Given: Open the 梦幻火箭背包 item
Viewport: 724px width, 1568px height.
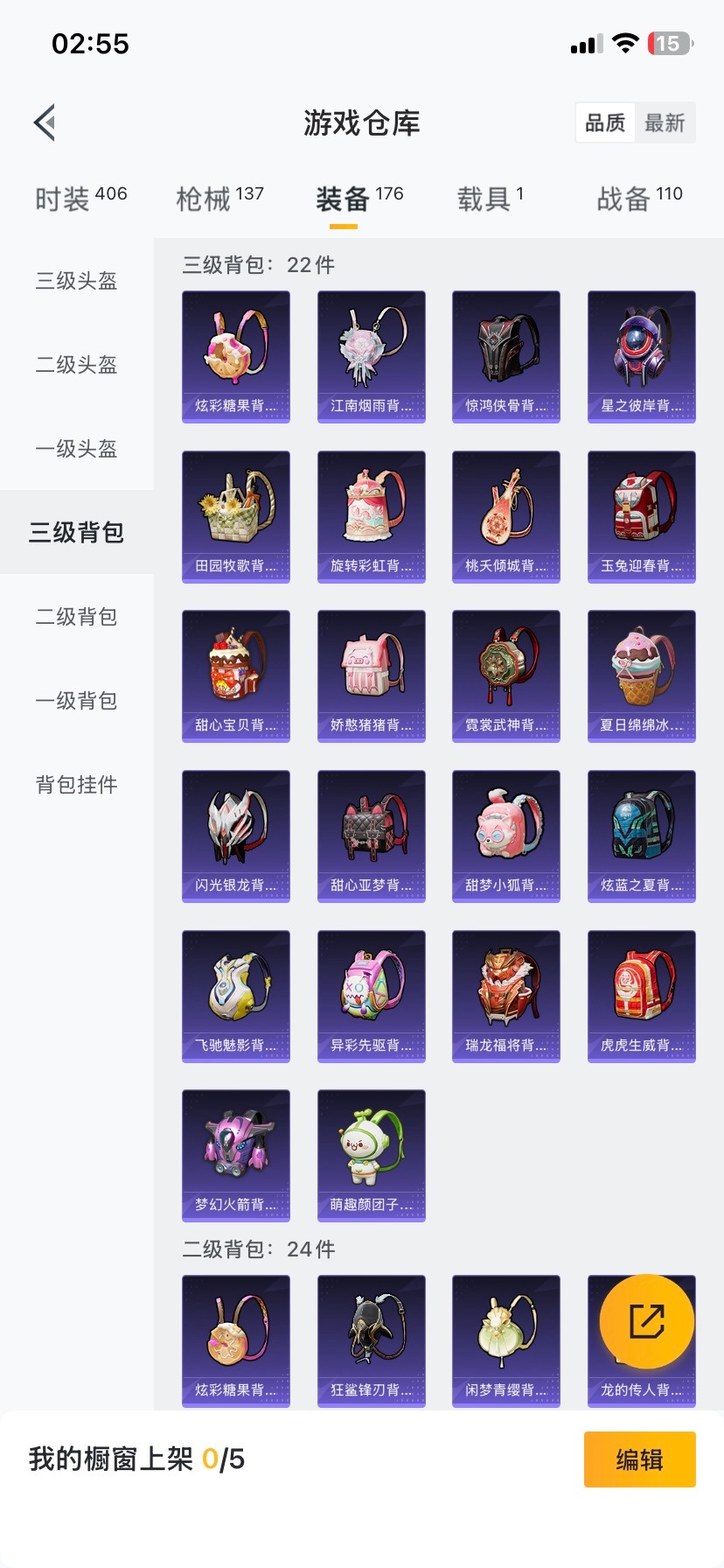Looking at the screenshot, I should (235, 1155).
